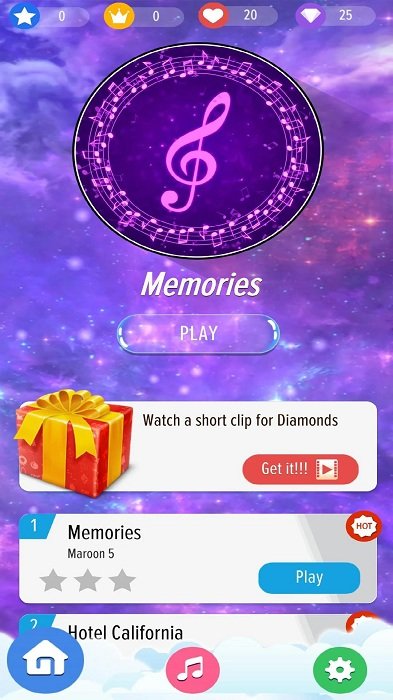Switch to the music note tab
The image size is (393, 700).
(192, 670)
